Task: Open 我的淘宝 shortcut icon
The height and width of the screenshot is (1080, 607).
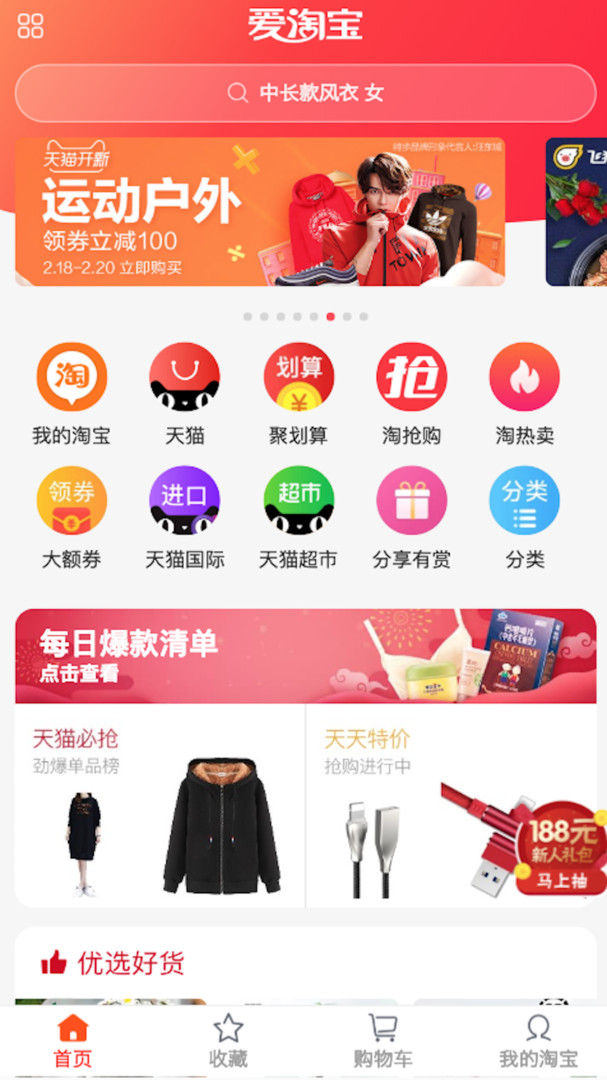Action: [x=71, y=378]
